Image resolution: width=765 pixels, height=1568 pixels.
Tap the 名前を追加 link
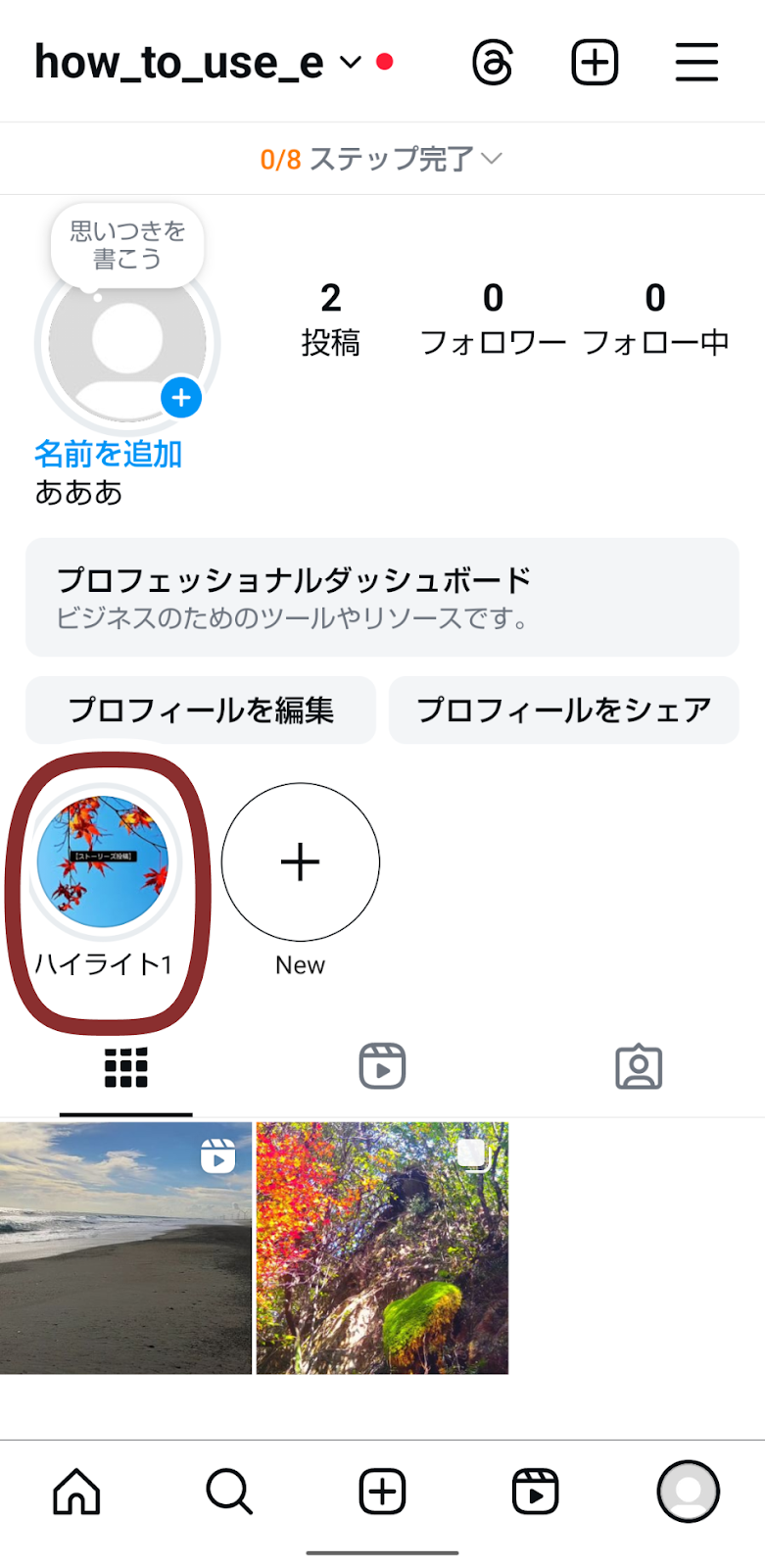tap(108, 454)
